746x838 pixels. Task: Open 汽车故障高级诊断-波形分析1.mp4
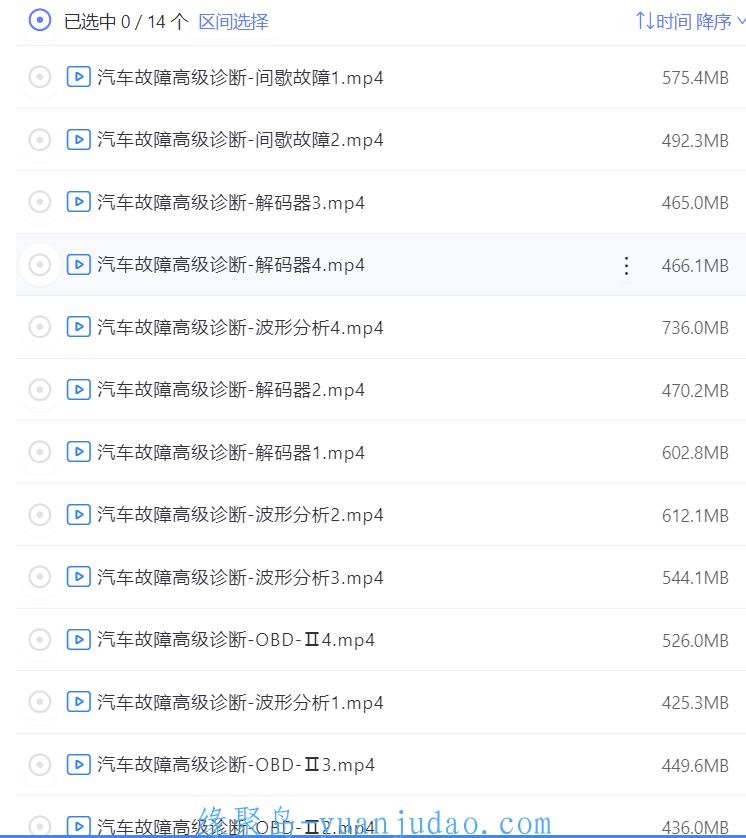pyautogui.click(x=240, y=703)
